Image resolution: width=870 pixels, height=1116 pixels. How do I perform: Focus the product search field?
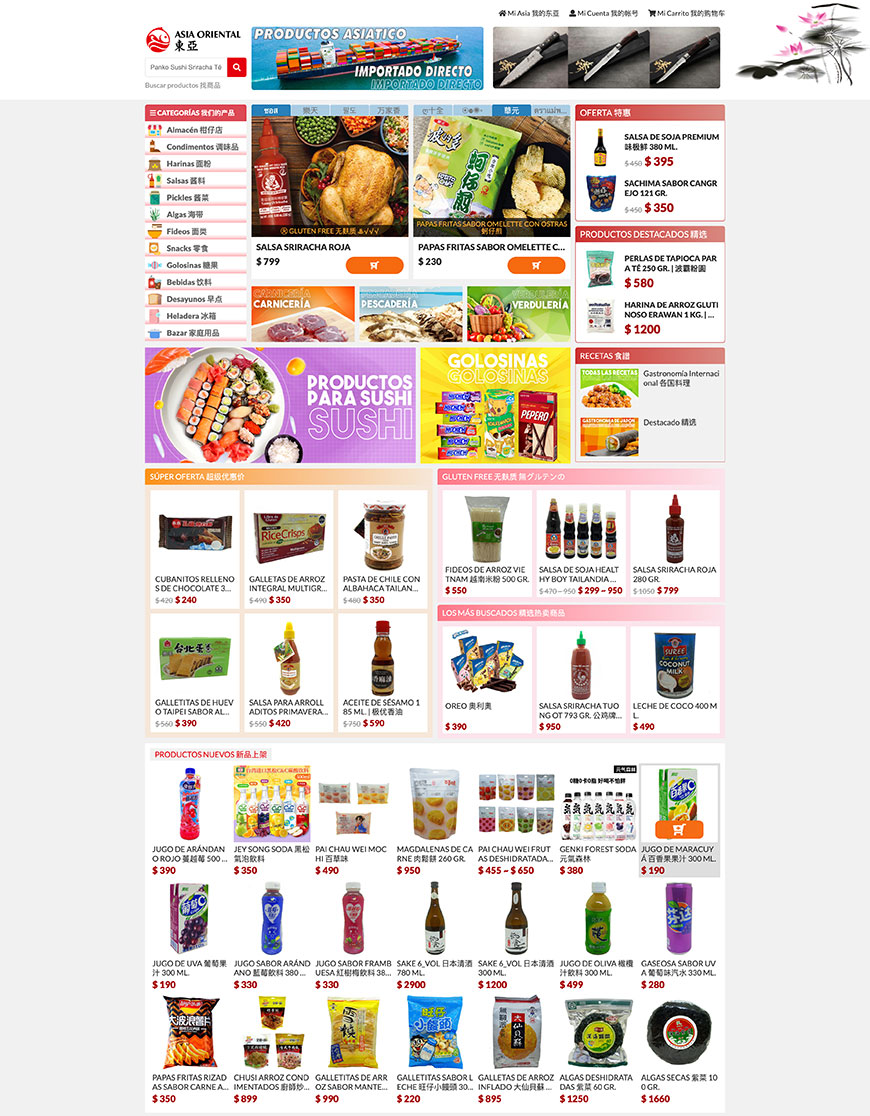tap(185, 67)
